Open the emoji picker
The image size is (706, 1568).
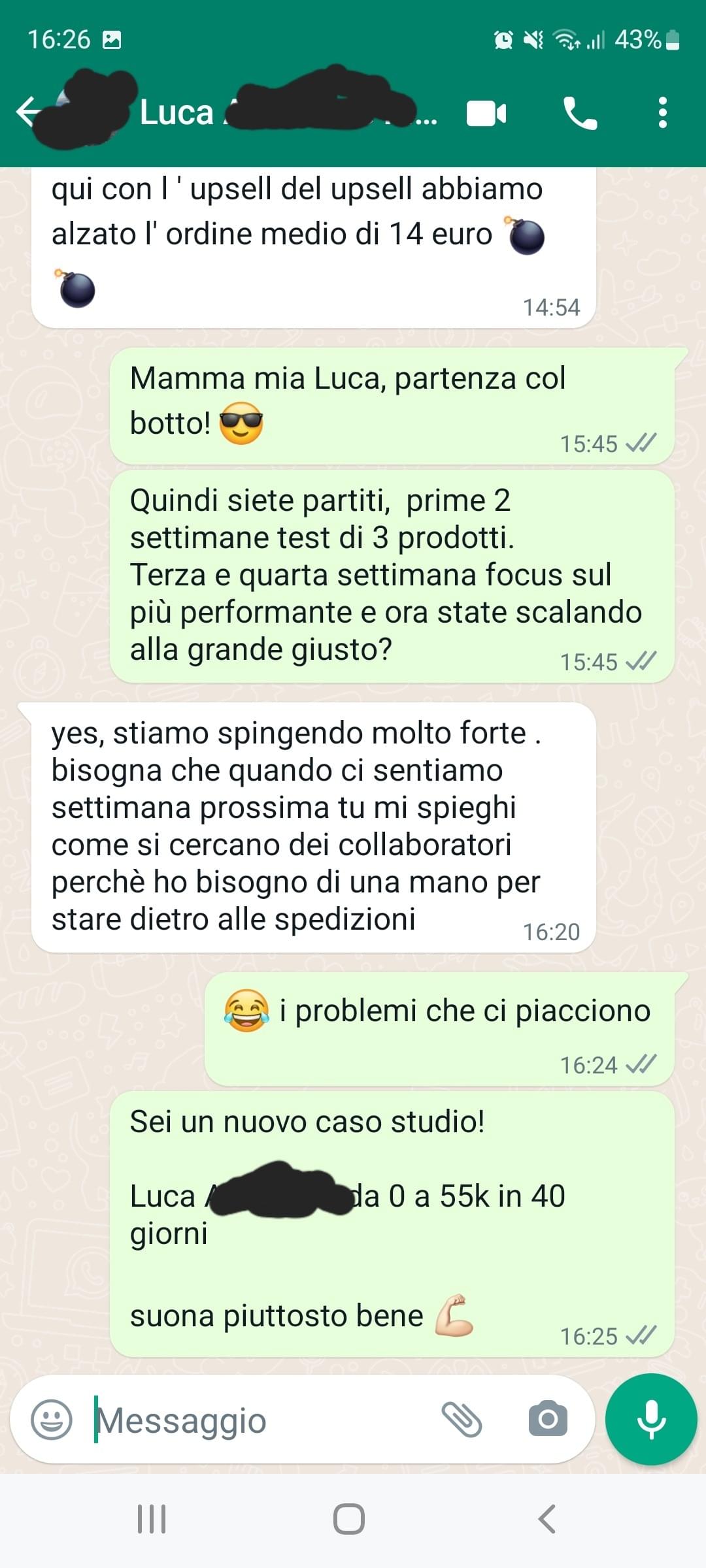coord(52,1419)
